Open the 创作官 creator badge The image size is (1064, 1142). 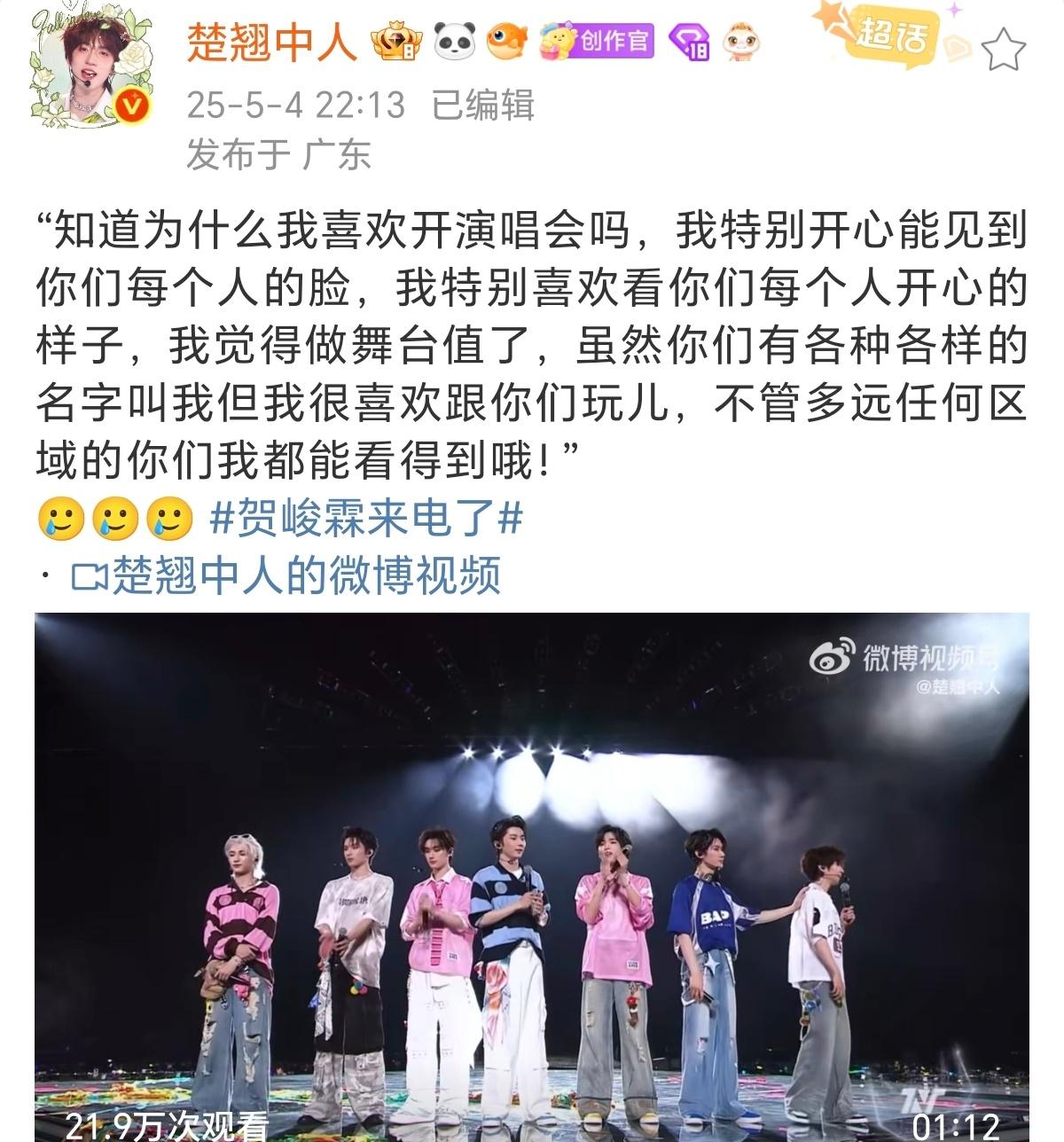pyautogui.click(x=597, y=41)
